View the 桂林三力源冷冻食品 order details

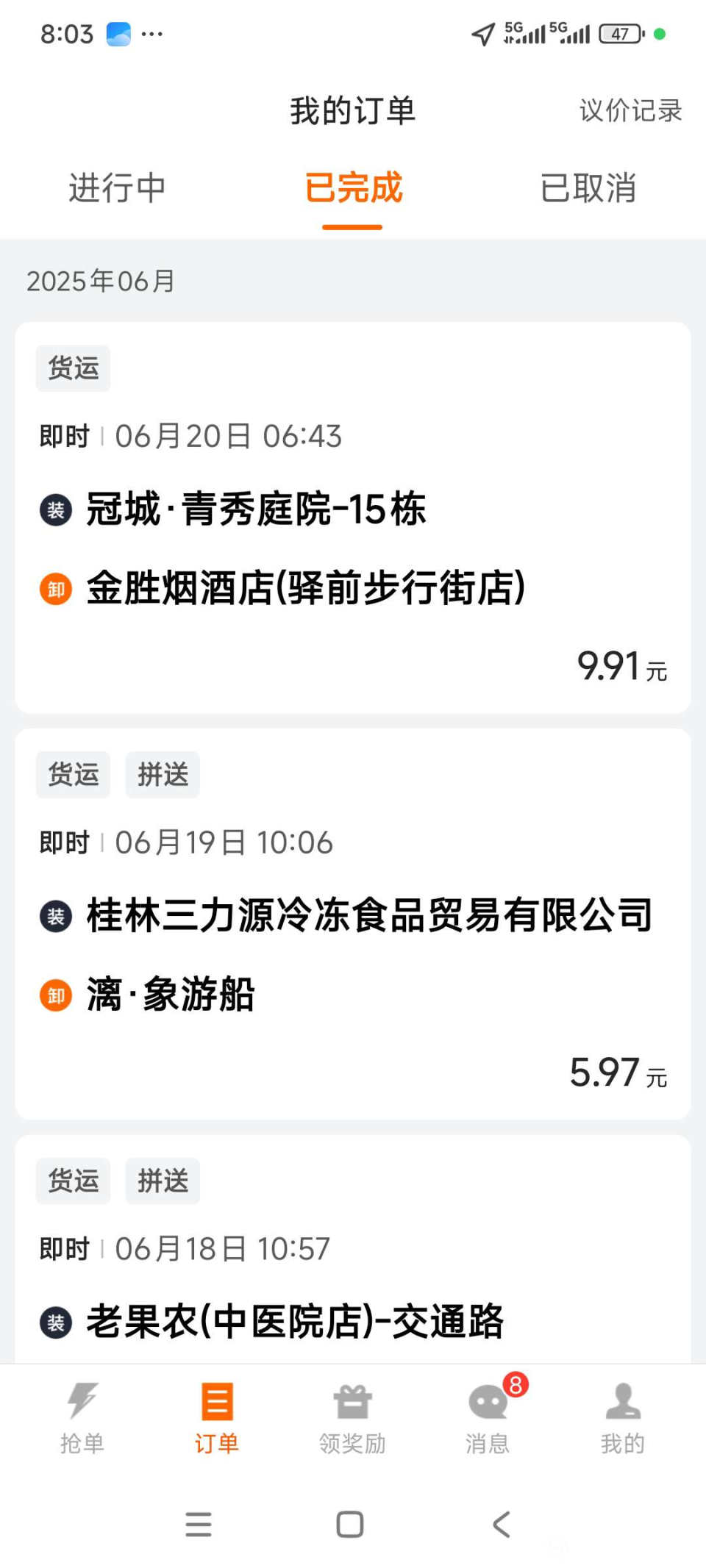[x=353, y=923]
